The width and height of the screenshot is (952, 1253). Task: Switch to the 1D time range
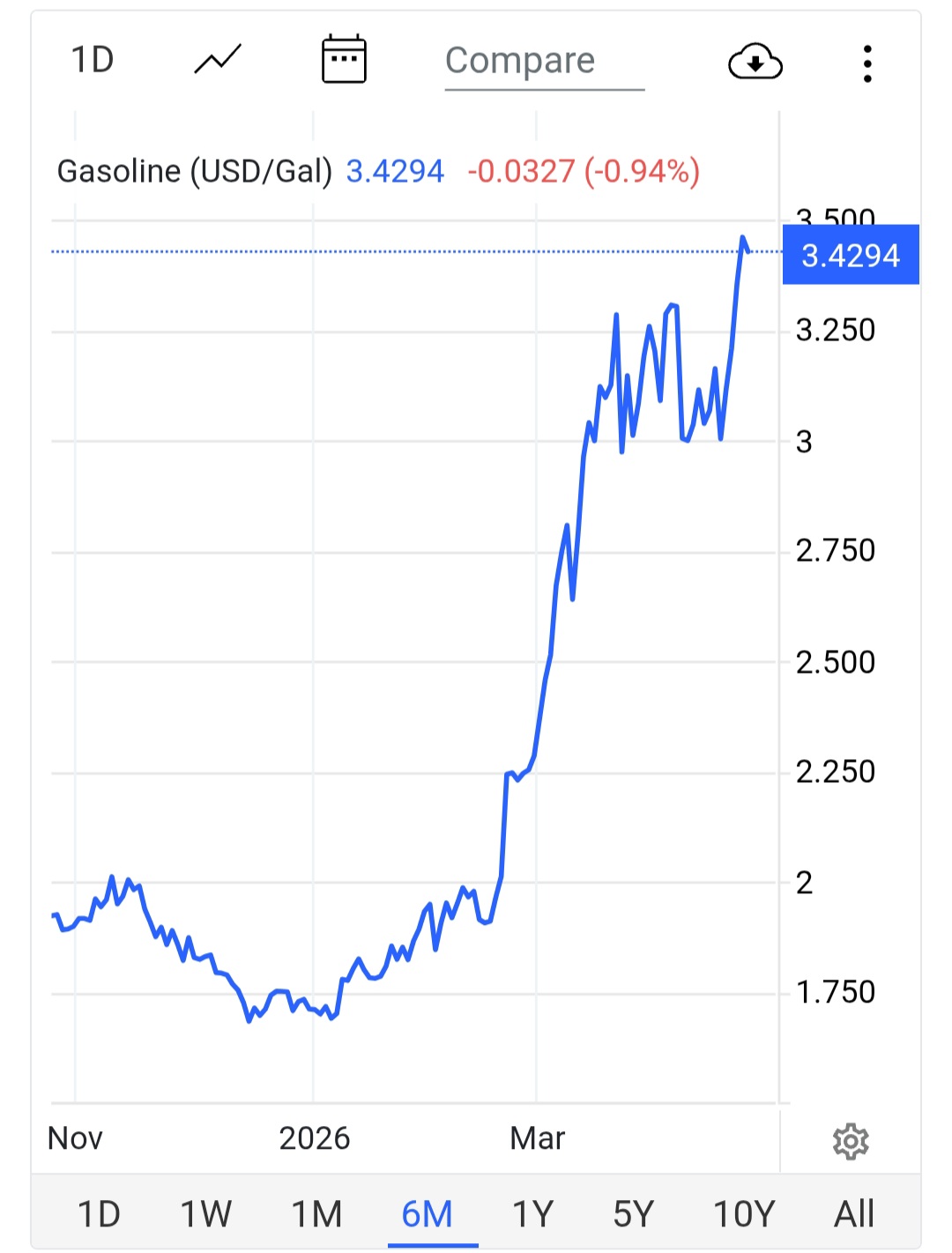click(99, 1214)
